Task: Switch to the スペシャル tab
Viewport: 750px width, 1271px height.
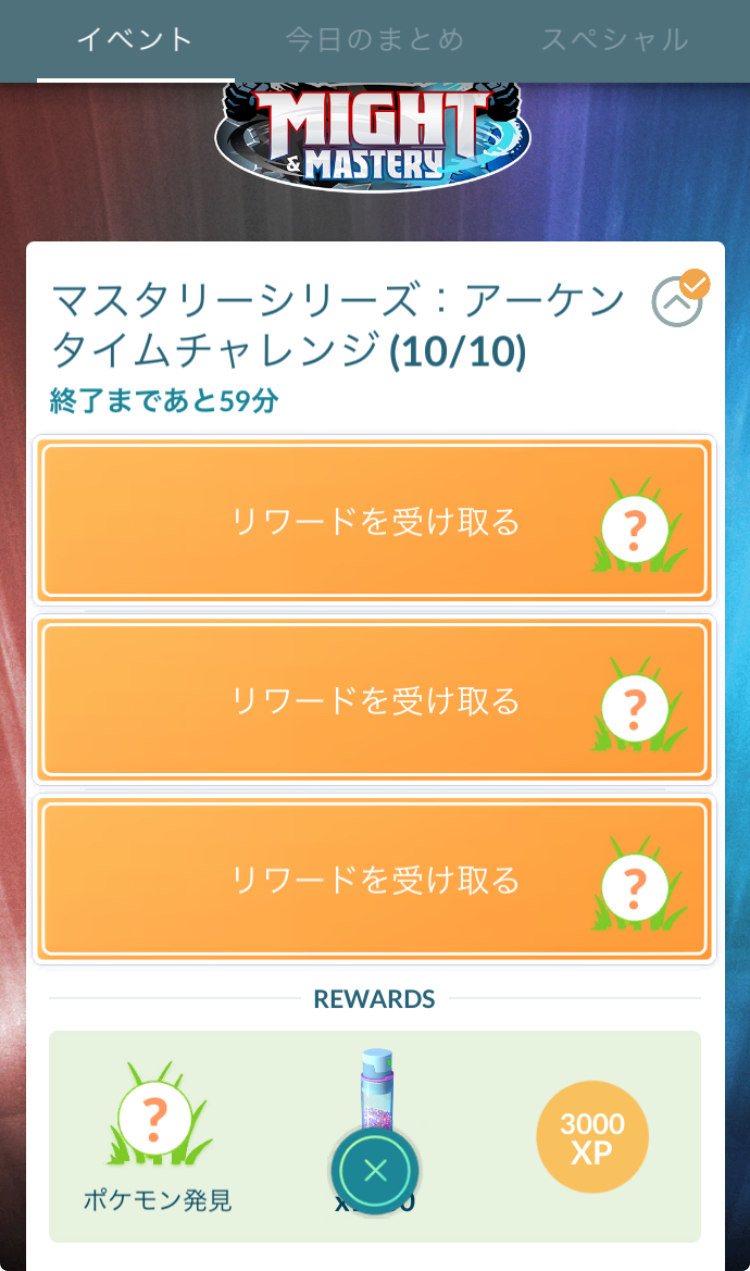Action: 614,40
